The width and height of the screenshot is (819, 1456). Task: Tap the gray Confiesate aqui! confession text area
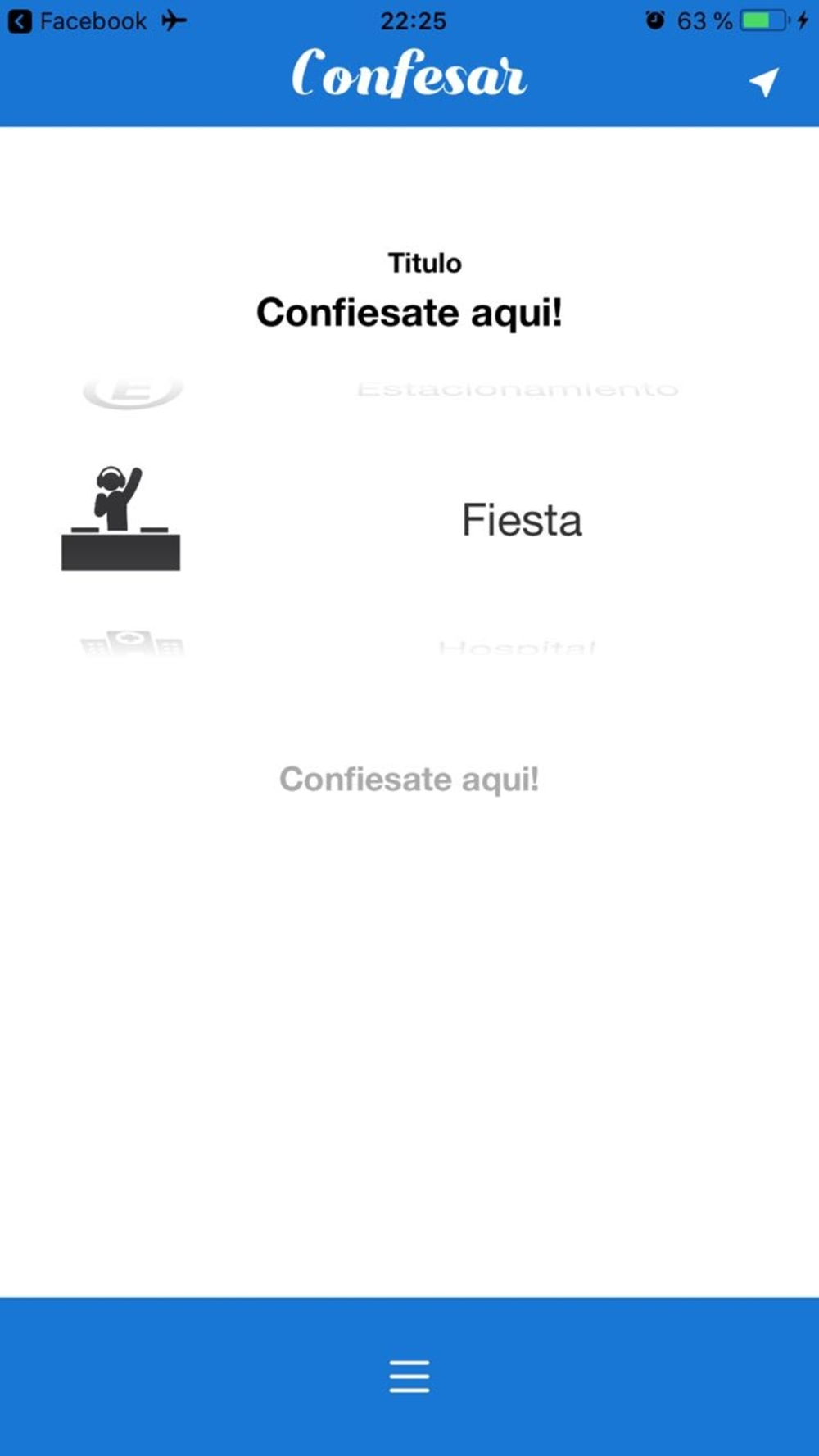[409, 779]
